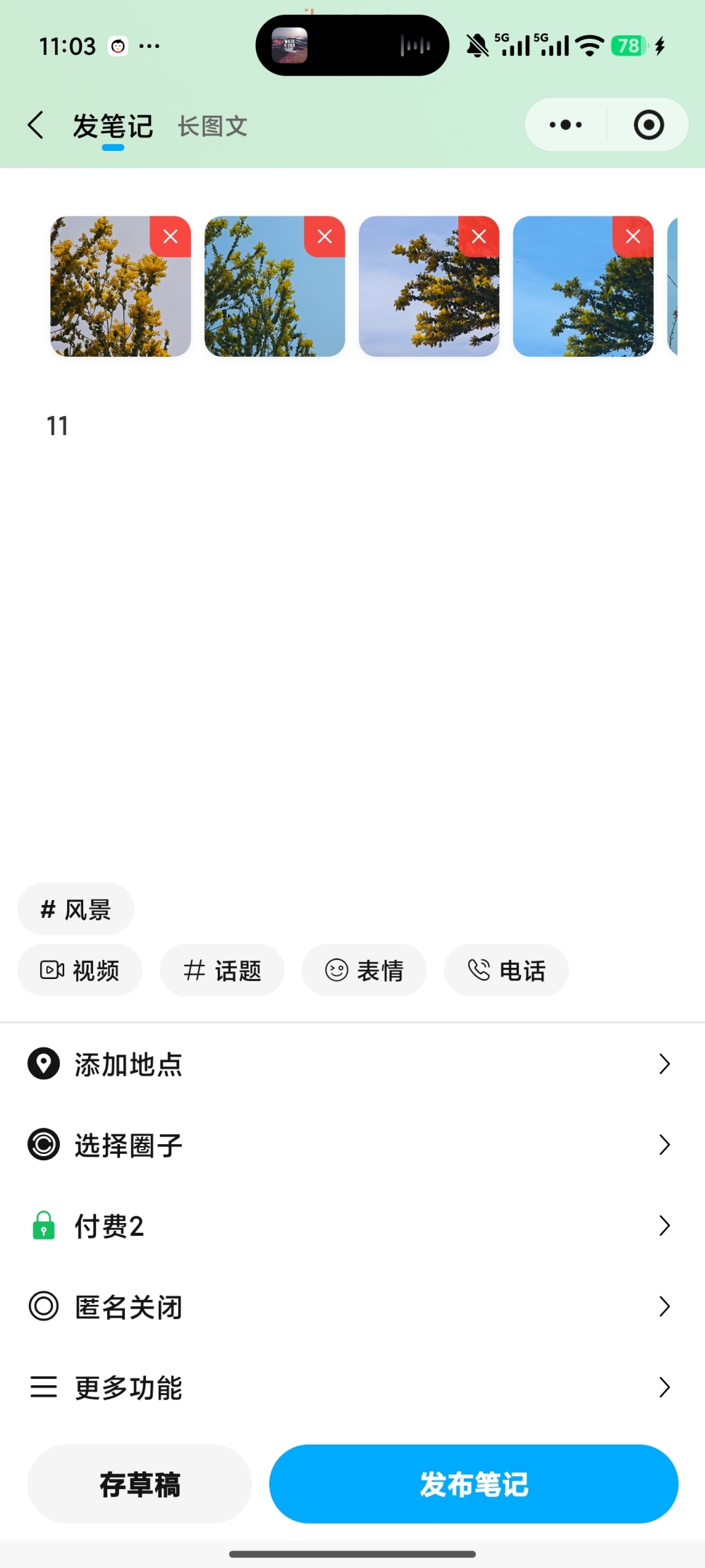Delete the fourth uploaded photo
The height and width of the screenshot is (1568, 705).
[633, 237]
